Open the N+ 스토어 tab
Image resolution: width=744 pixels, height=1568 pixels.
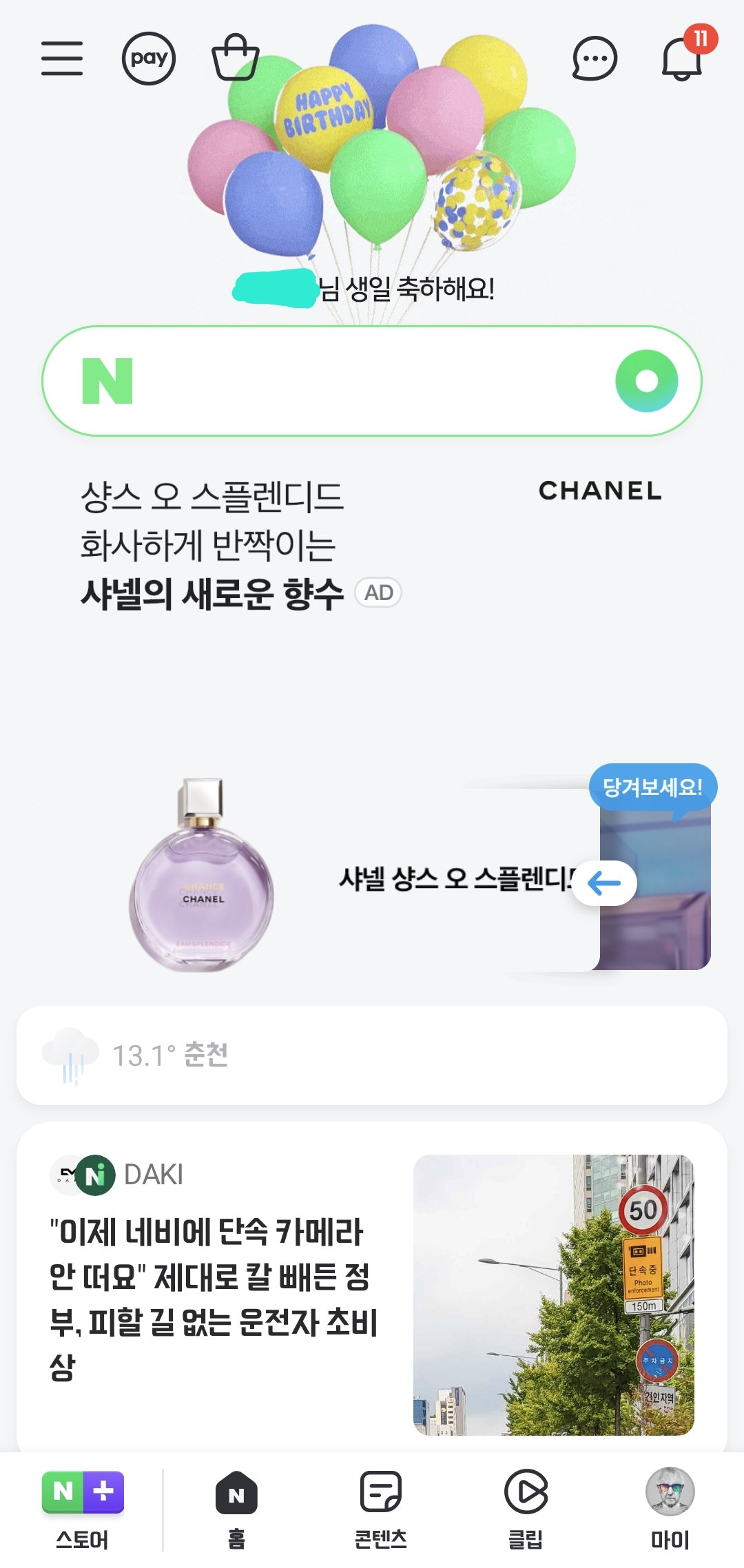[x=83, y=1510]
